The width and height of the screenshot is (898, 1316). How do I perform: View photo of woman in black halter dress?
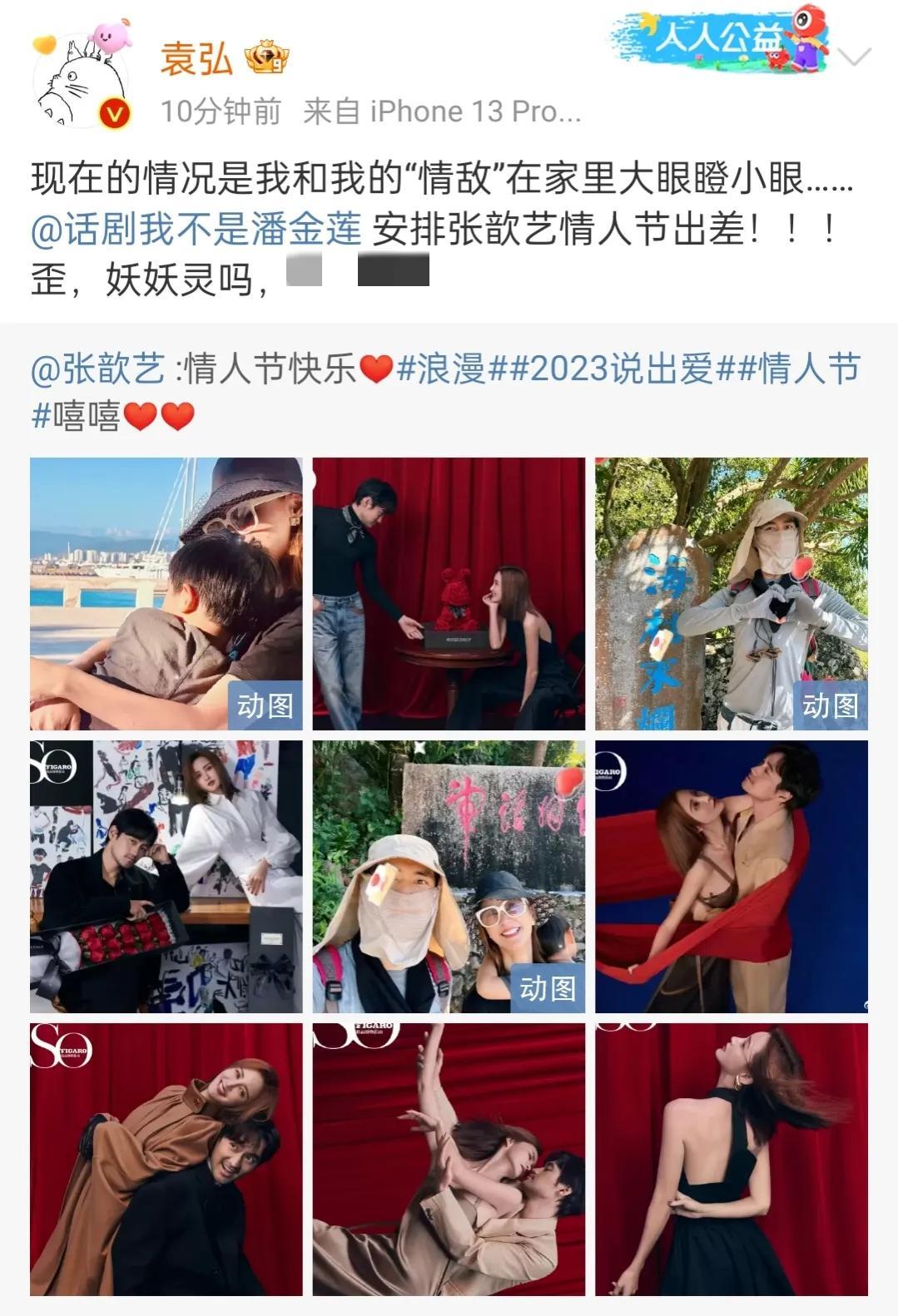coord(731,1159)
